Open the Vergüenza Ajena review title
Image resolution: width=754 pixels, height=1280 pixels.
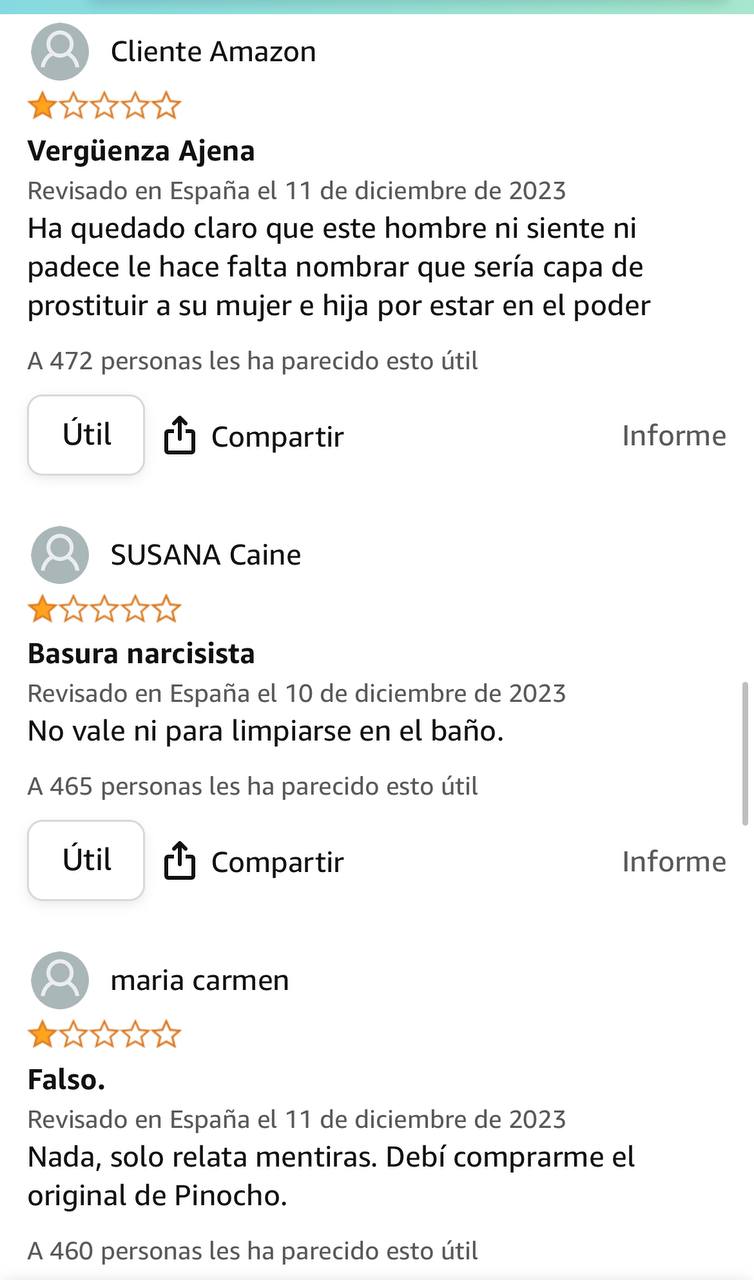pos(141,151)
